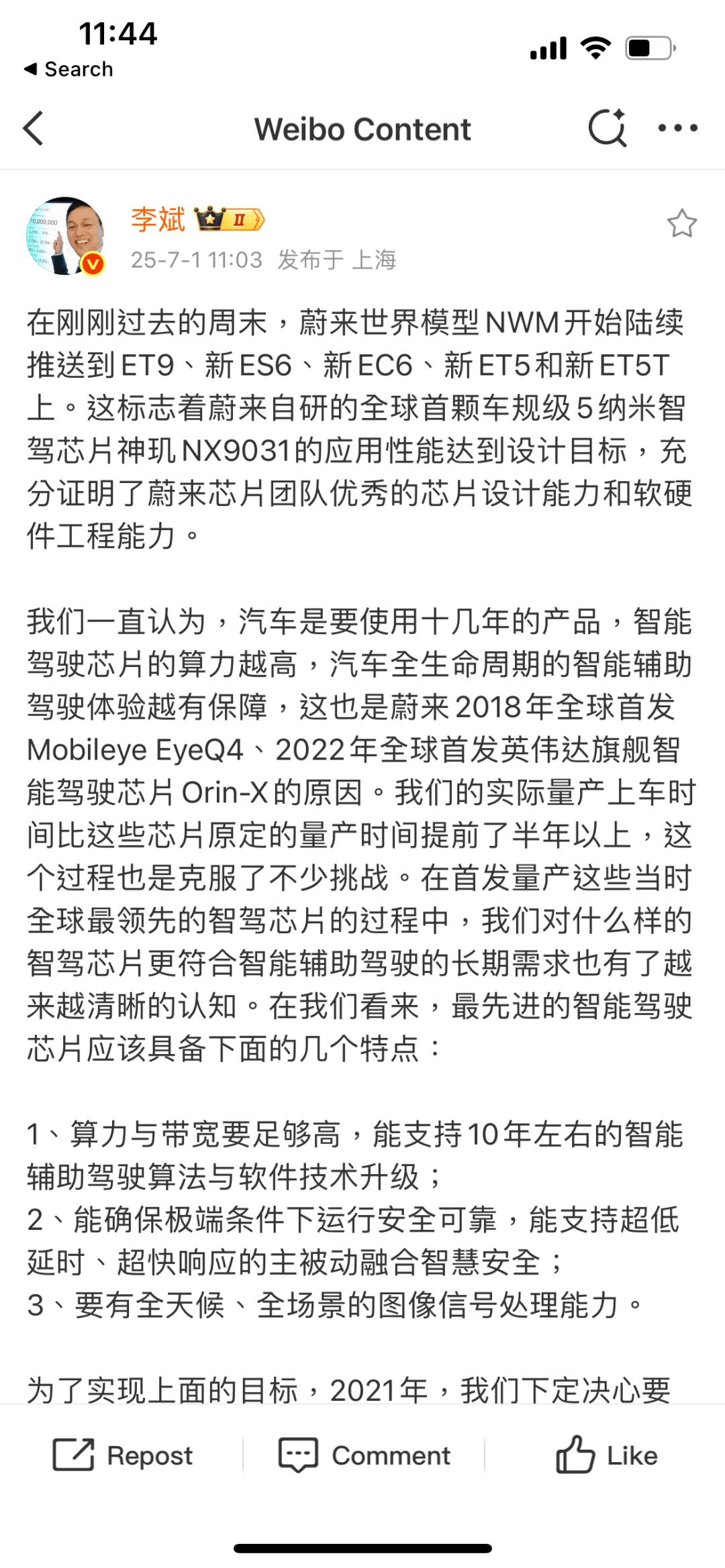725x1568 pixels.
Task: Repost this Weibo
Action: (123, 1455)
